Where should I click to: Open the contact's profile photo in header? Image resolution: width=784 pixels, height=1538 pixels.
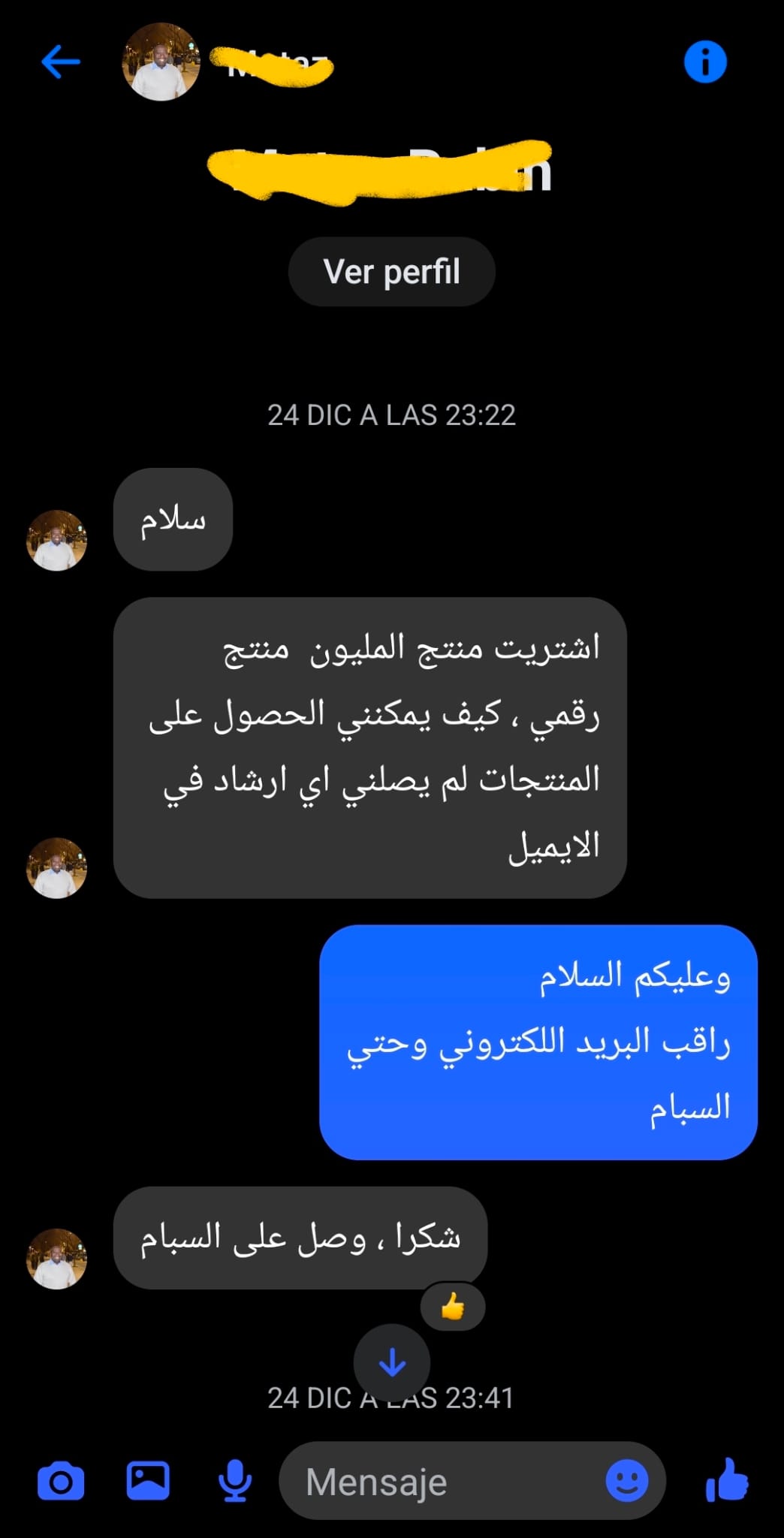coord(161,62)
